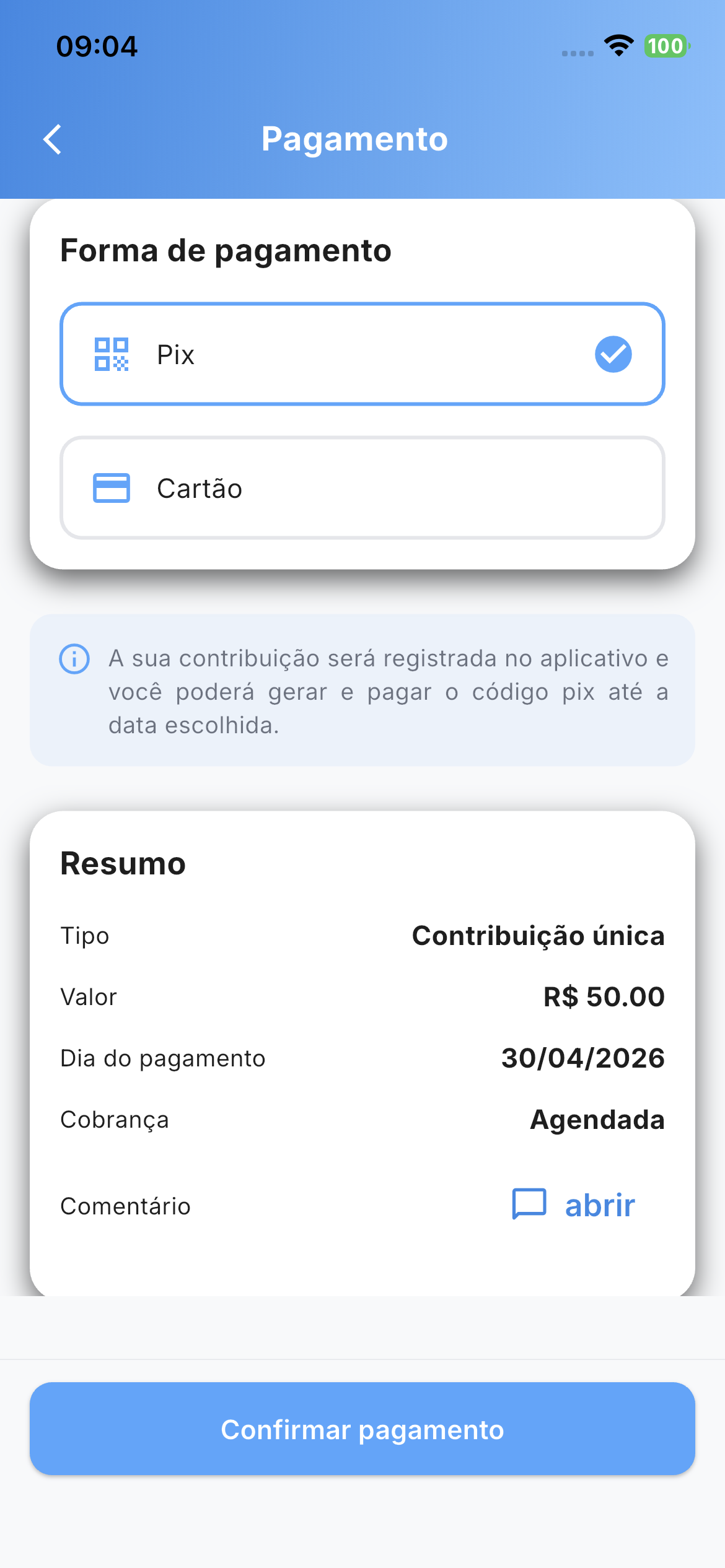725x1568 pixels.
Task: Click the Pix QR code icon
Action: [112, 354]
